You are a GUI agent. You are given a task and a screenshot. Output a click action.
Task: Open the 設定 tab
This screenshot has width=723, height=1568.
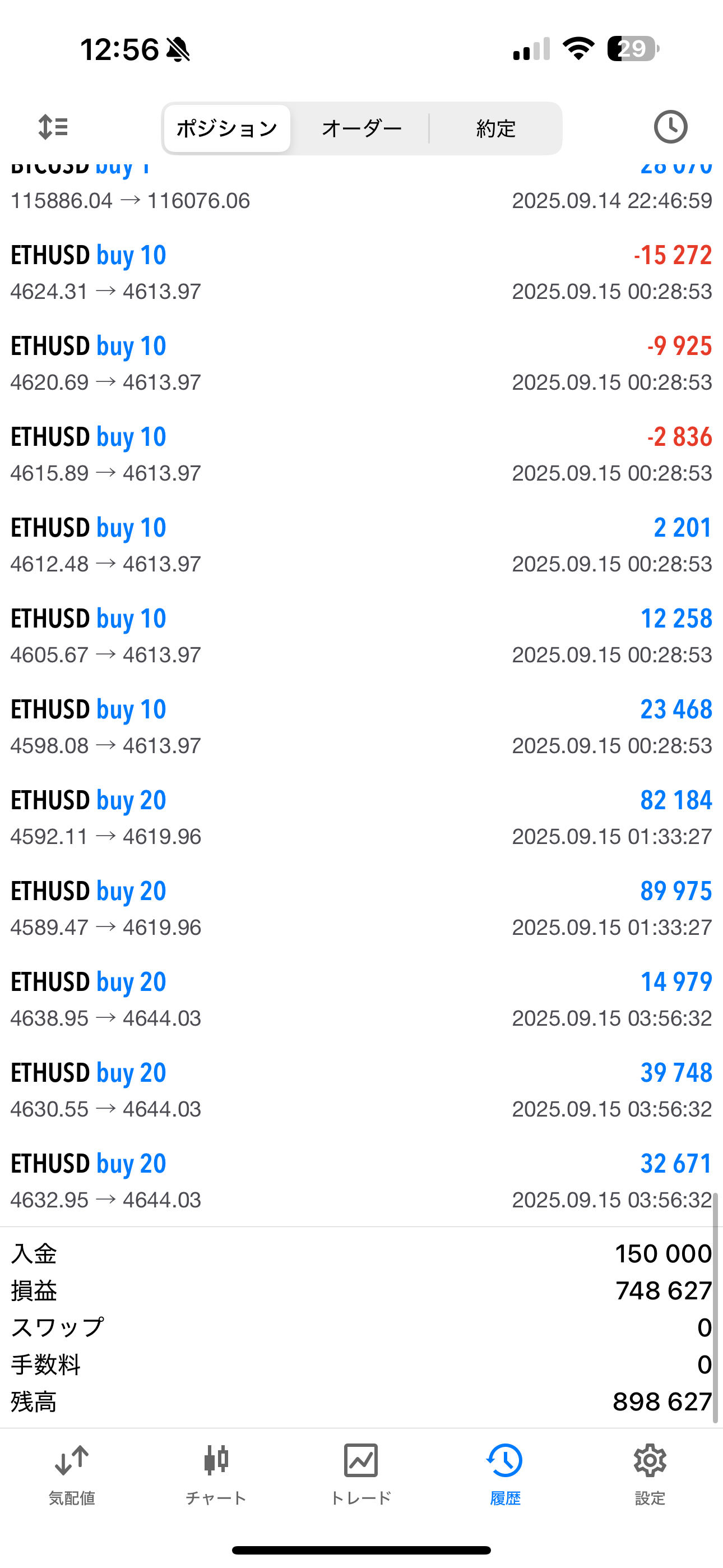coord(650,1474)
